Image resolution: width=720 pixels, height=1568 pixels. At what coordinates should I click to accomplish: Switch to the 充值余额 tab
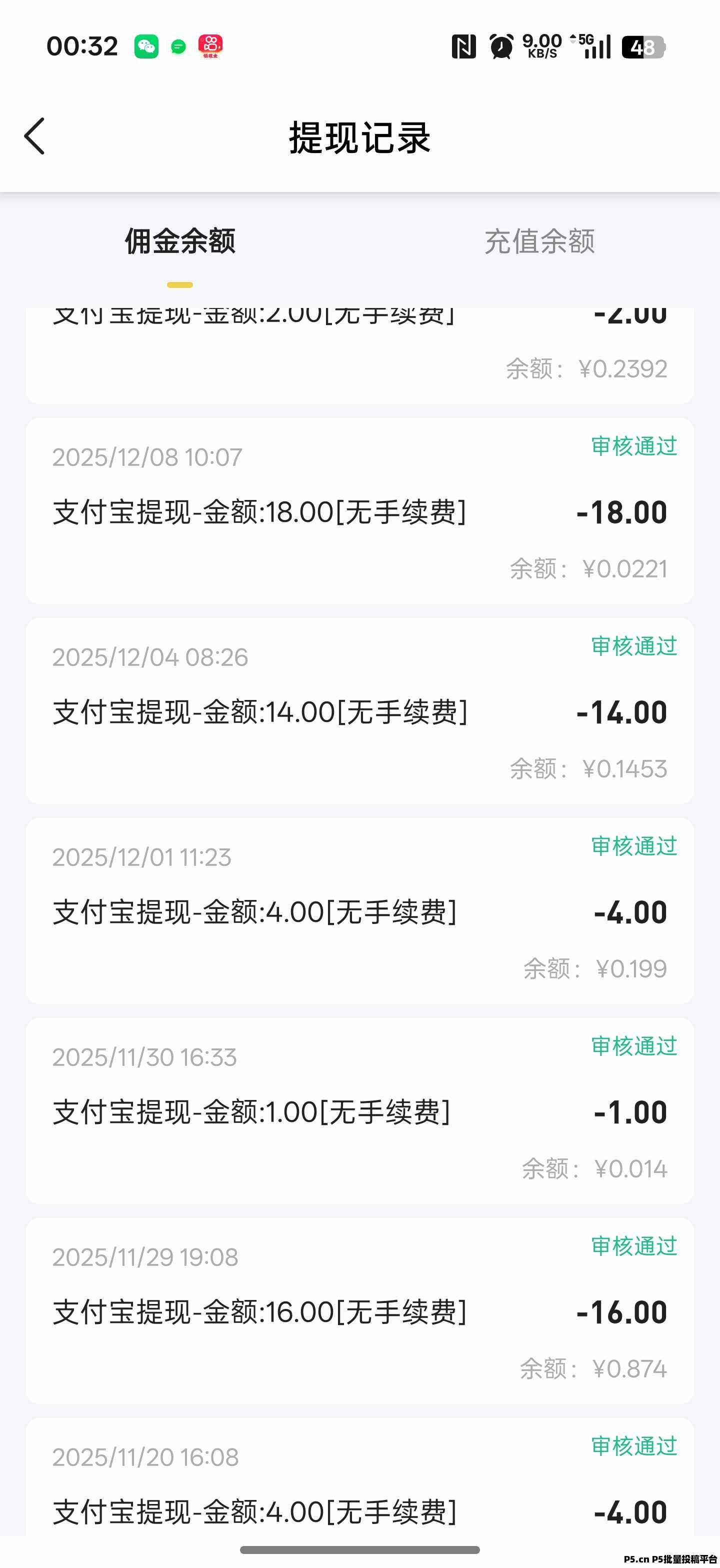point(539,241)
